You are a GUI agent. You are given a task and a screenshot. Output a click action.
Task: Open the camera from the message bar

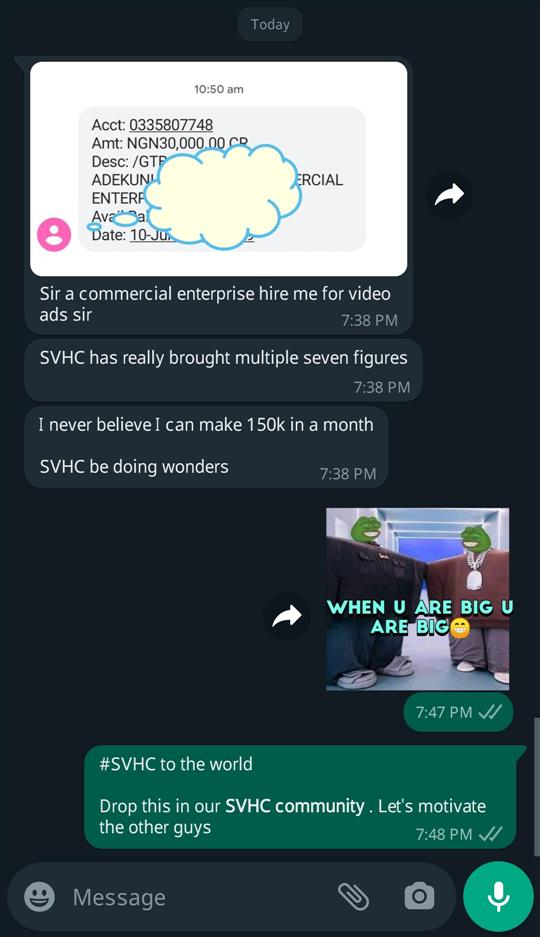[419, 896]
